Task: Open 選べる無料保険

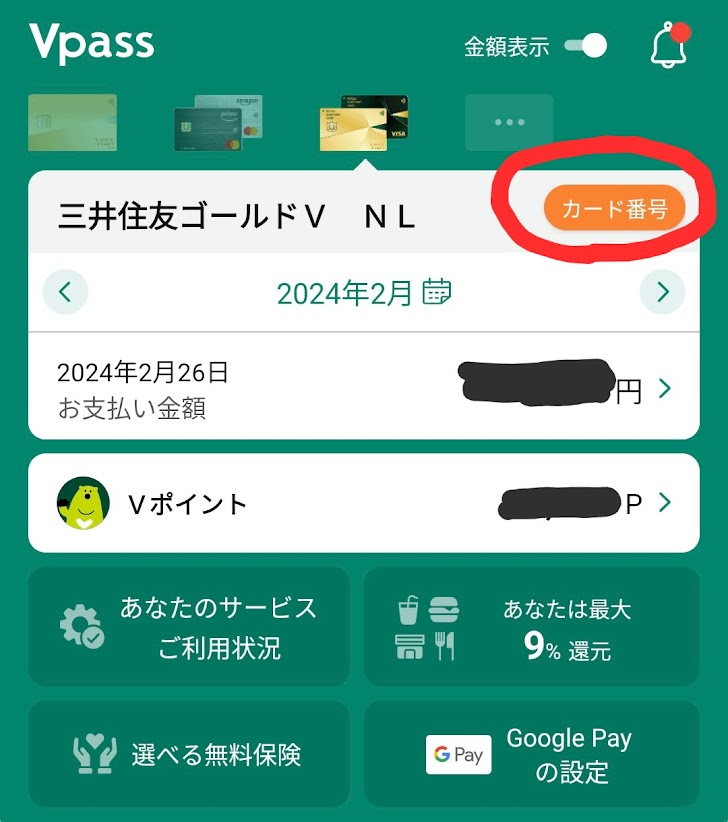Action: point(189,753)
